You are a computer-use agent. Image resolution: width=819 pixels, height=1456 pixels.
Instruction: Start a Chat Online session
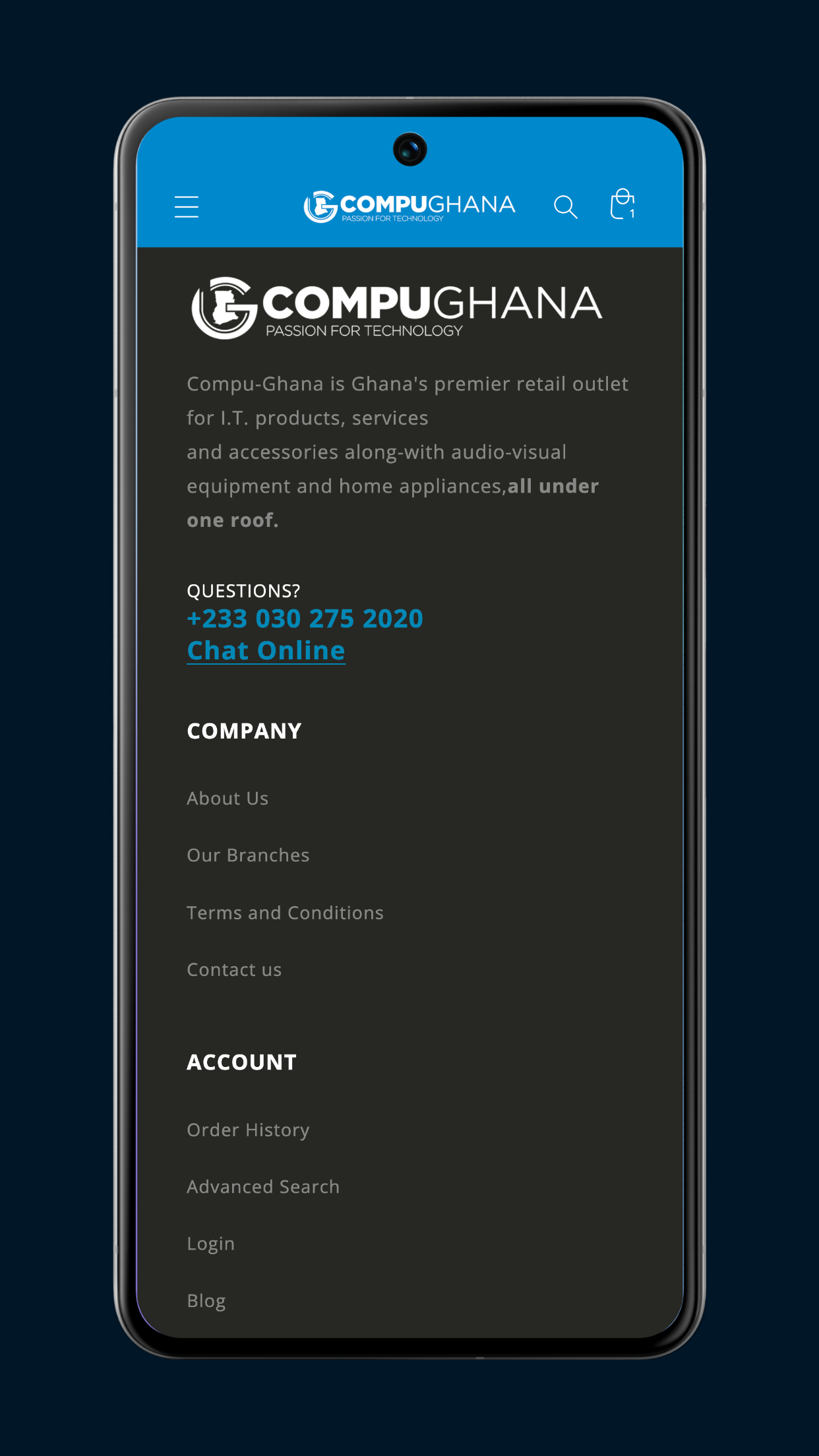click(266, 651)
